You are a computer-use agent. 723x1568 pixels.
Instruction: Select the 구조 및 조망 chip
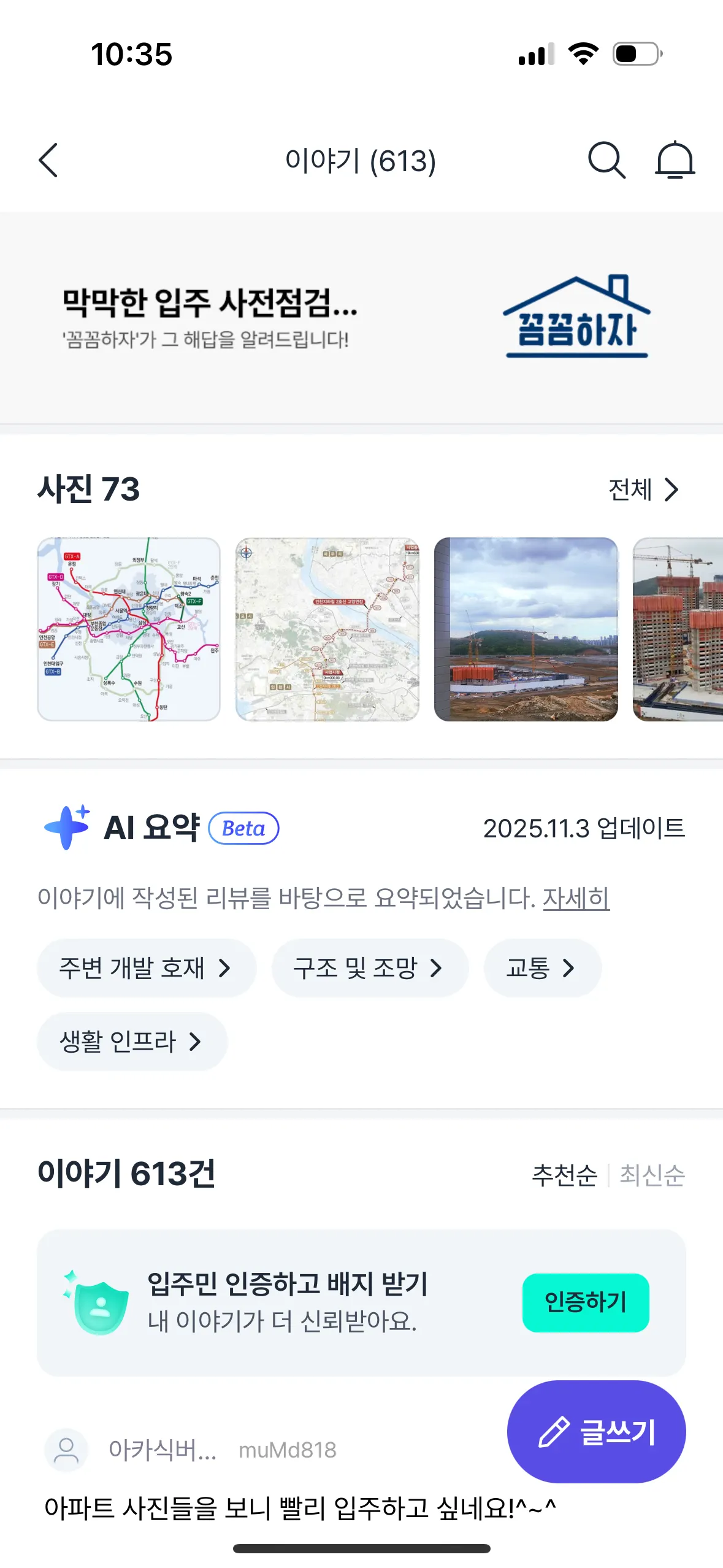tap(369, 968)
